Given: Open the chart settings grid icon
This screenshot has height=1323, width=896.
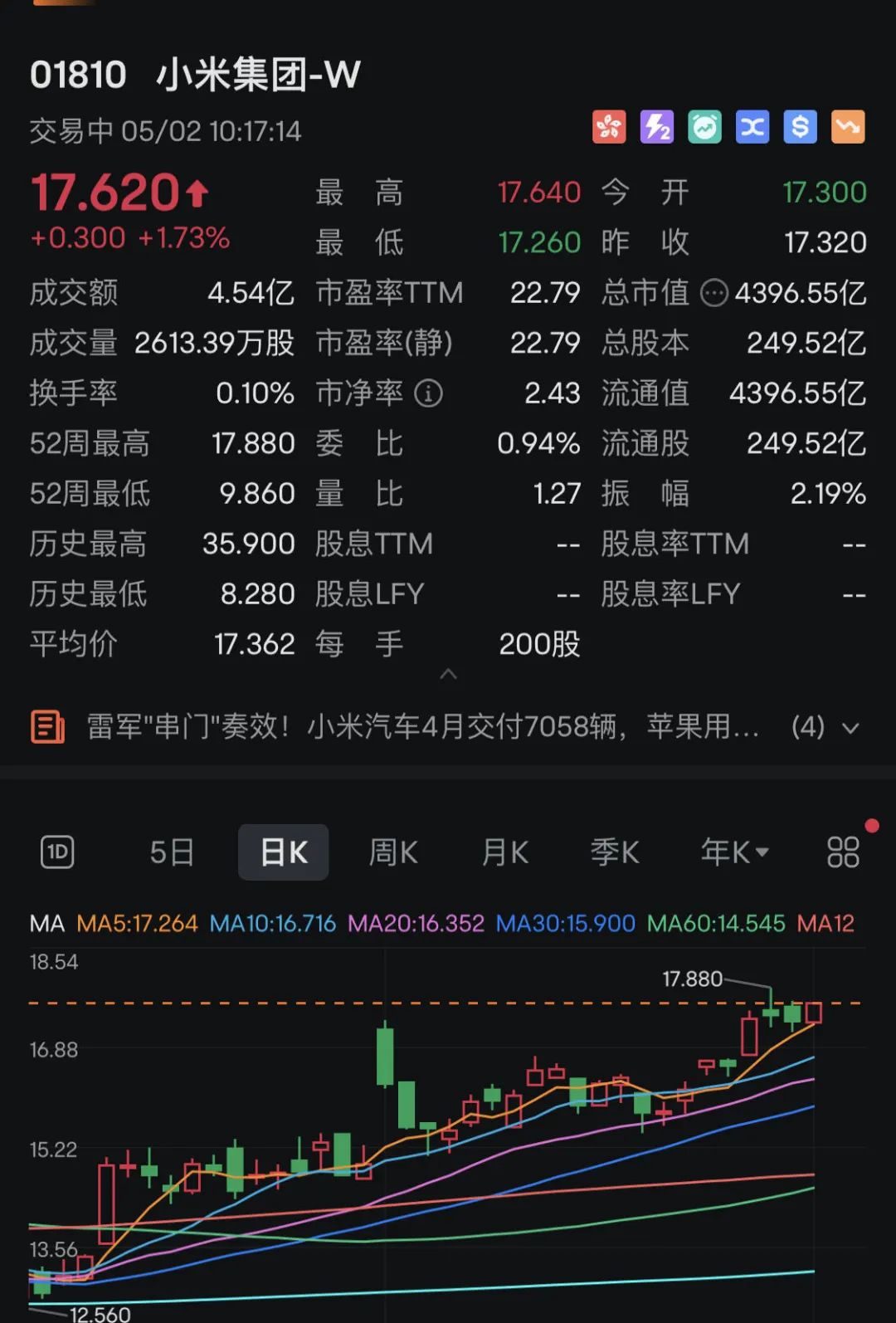Looking at the screenshot, I should pos(843,852).
